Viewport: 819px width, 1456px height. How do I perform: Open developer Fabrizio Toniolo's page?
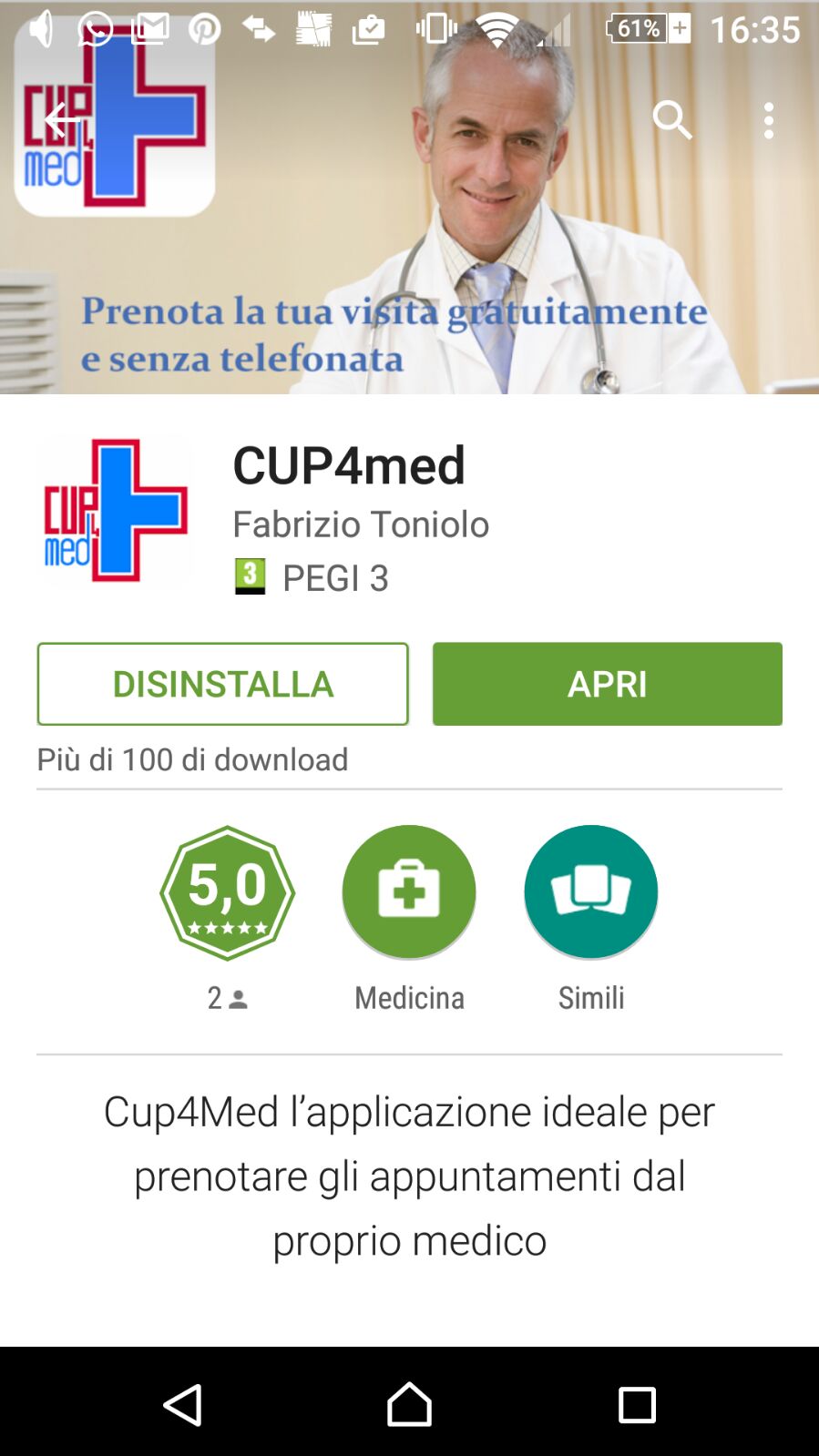coord(361,524)
